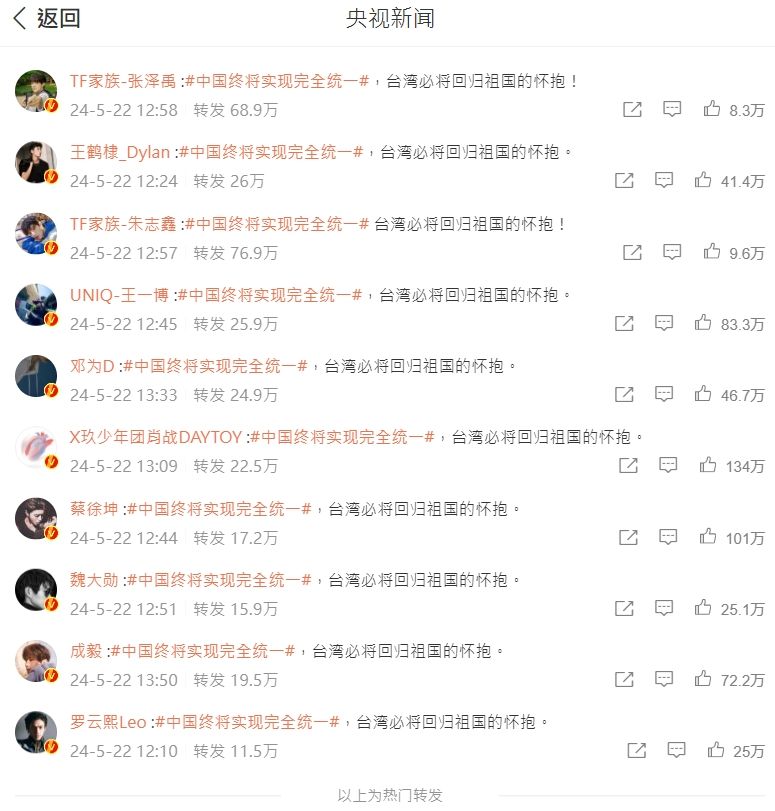Viewport: 775px width, 811px height.
Task: Comment on TF家族-朱志鑫's repost
Action: pyautogui.click(x=672, y=252)
